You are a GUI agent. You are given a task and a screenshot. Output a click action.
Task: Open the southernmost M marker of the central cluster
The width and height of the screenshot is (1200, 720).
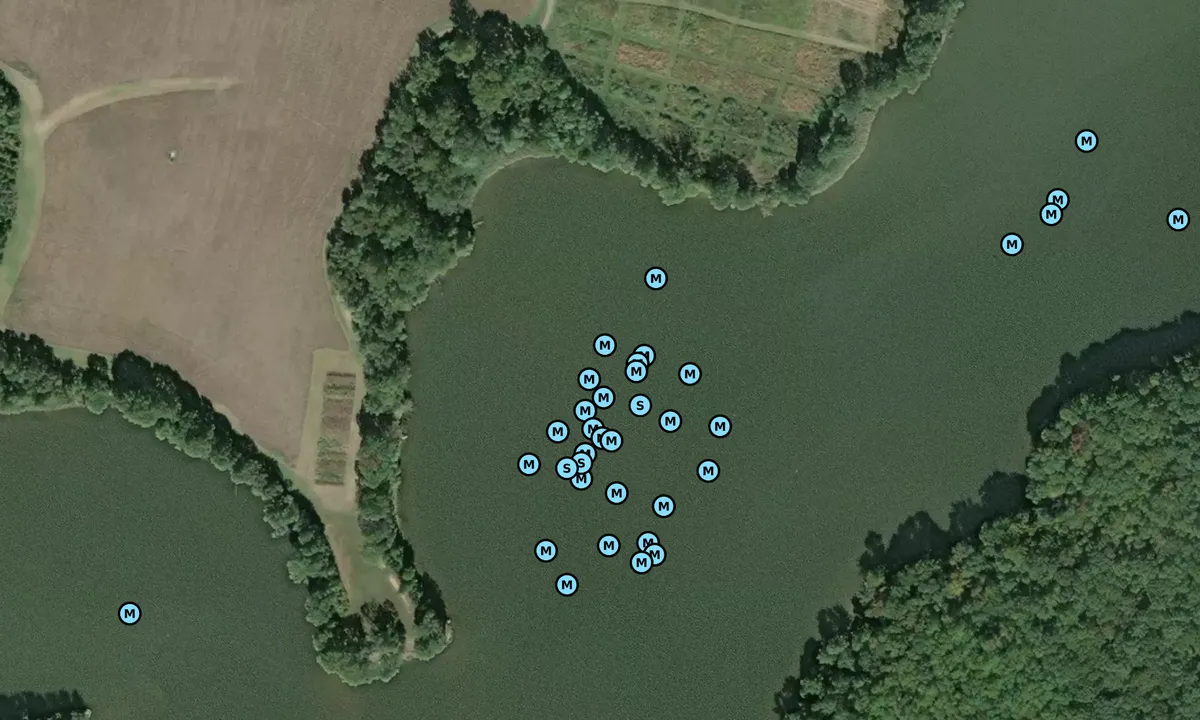[x=566, y=584]
